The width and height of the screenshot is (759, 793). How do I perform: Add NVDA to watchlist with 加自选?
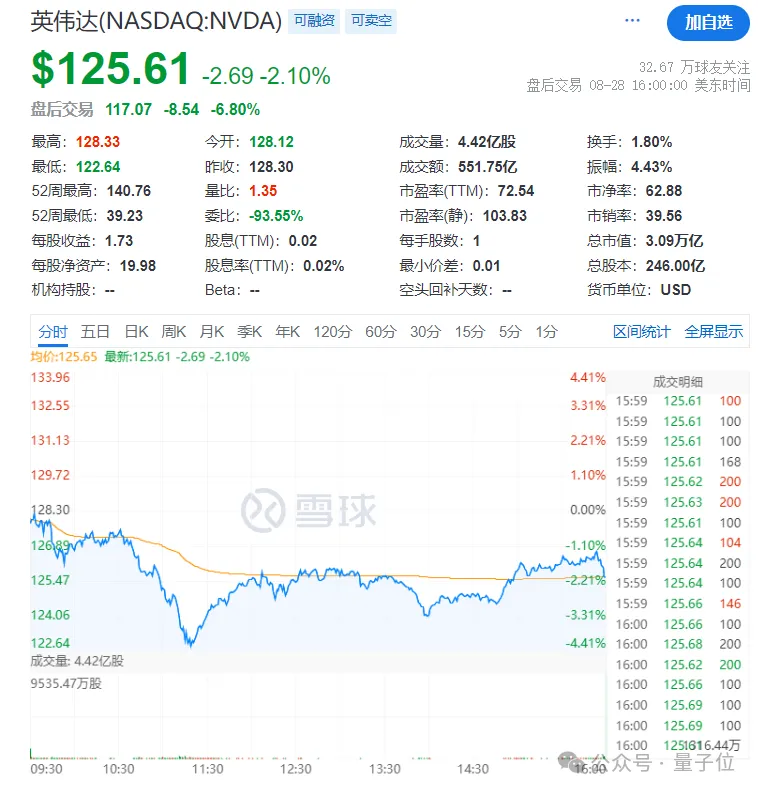tap(707, 21)
